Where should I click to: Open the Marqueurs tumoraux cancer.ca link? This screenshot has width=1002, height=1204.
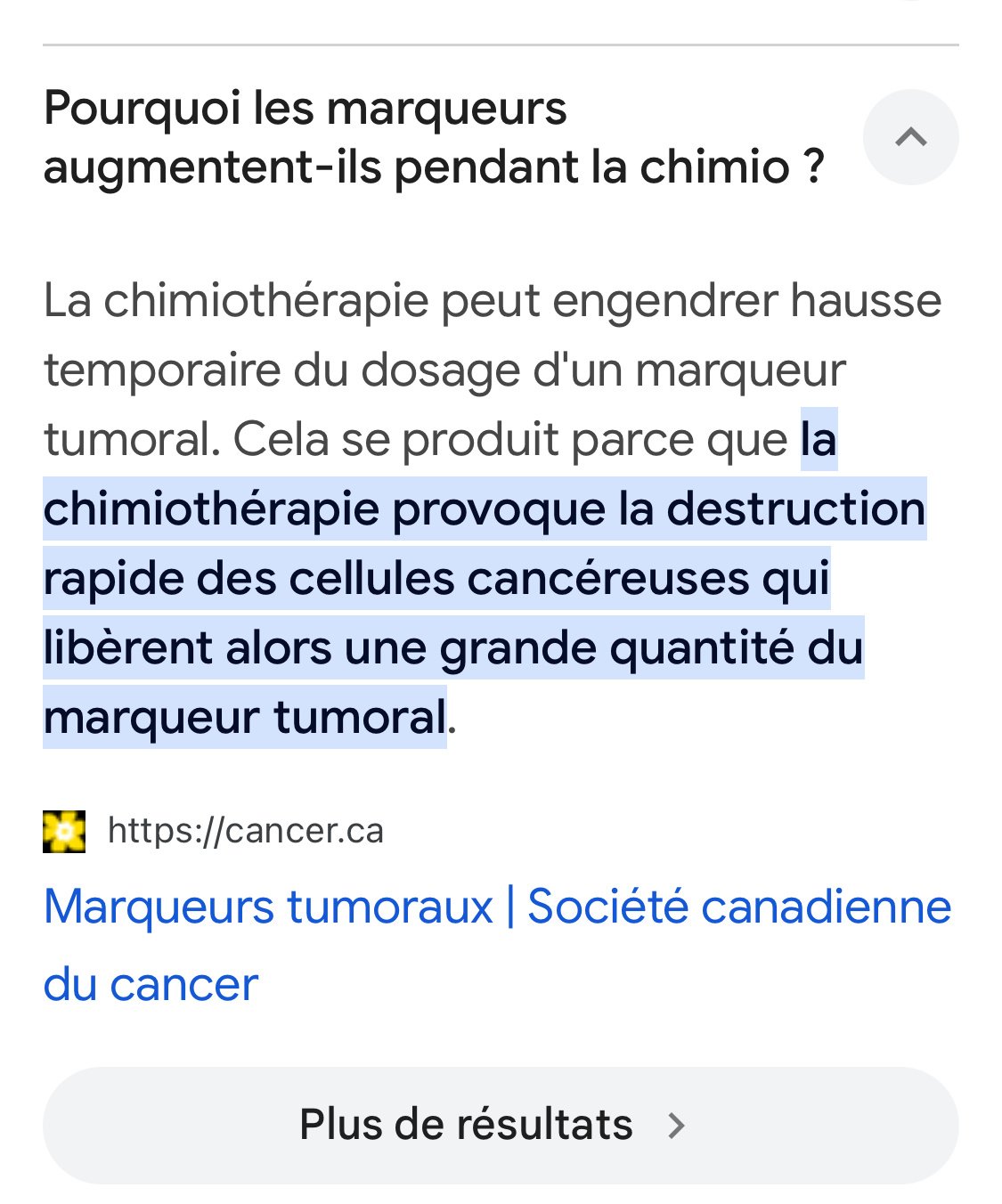click(496, 908)
